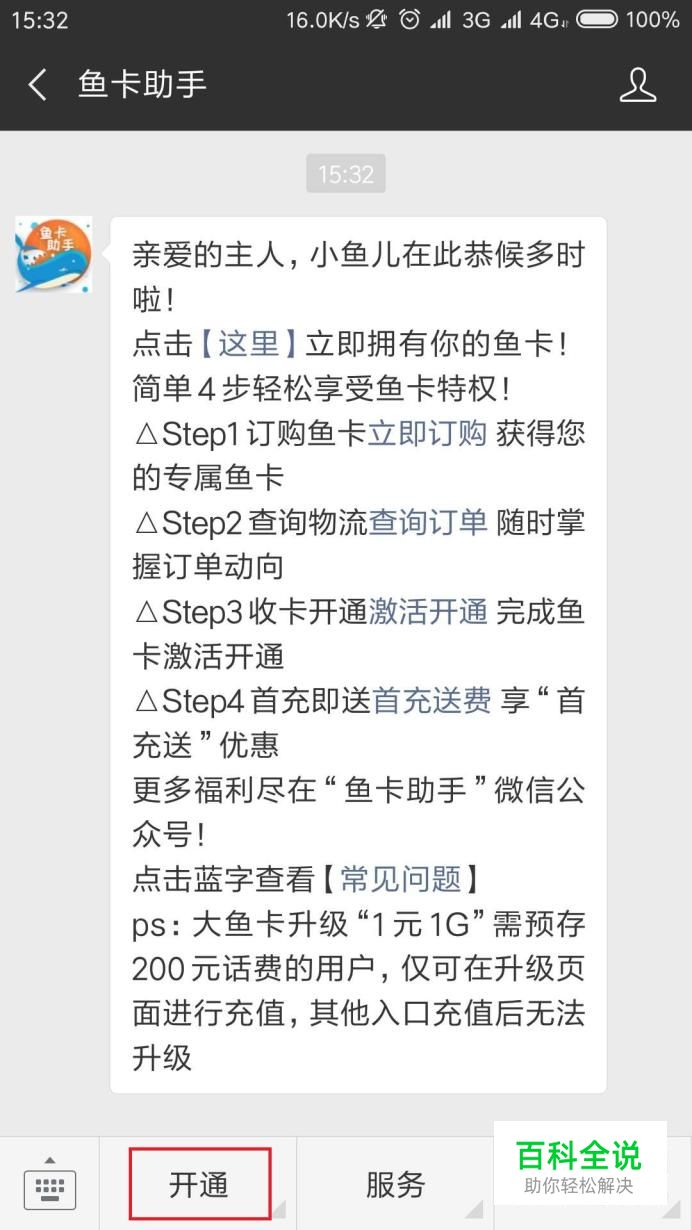Tap the 激活开通 link
Image resolution: width=692 pixels, height=1230 pixels.
428,611
